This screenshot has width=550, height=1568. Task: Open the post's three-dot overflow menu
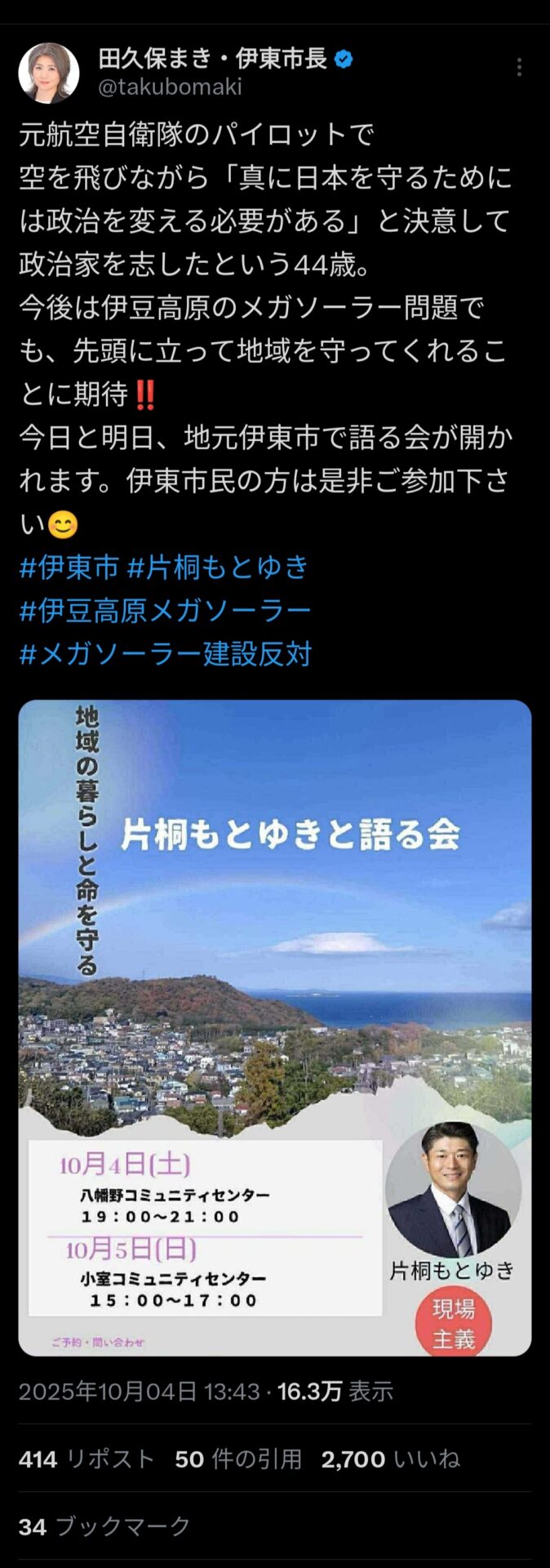pos(519,68)
